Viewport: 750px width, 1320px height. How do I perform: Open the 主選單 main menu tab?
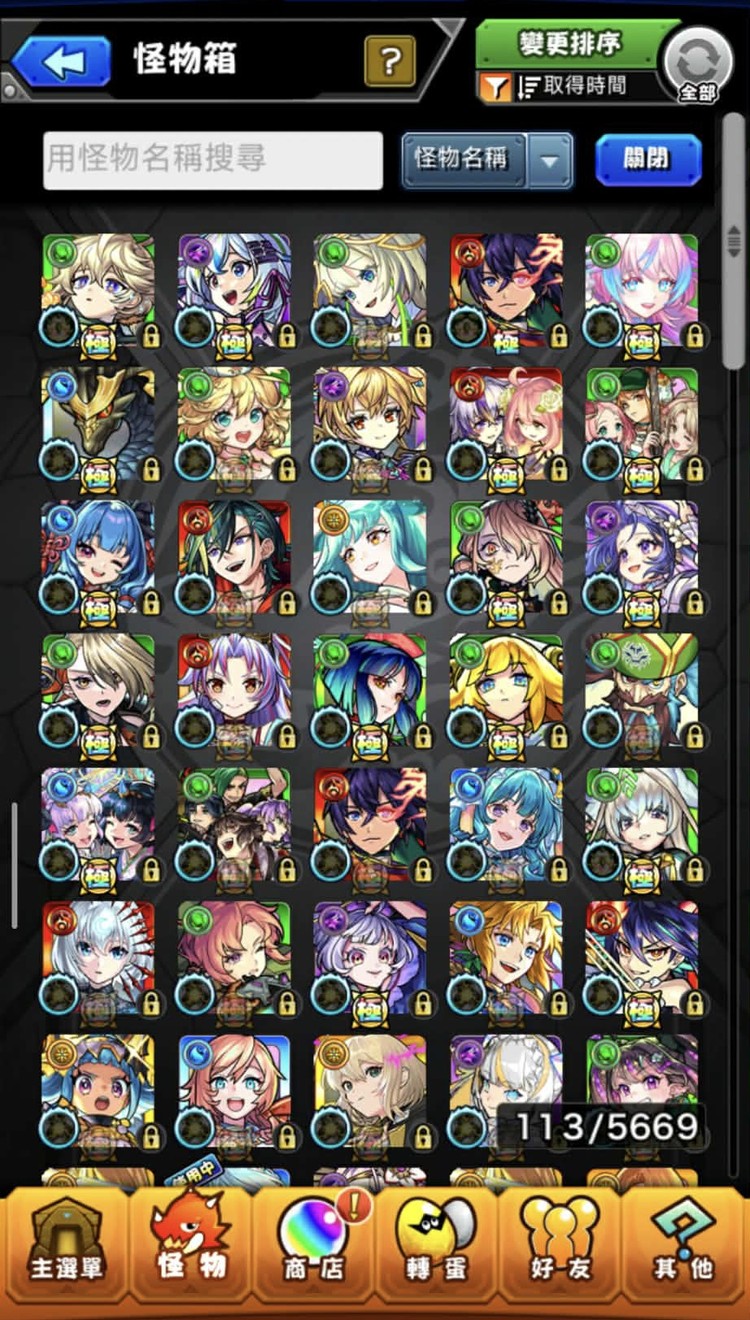pyautogui.click(x=66, y=1242)
